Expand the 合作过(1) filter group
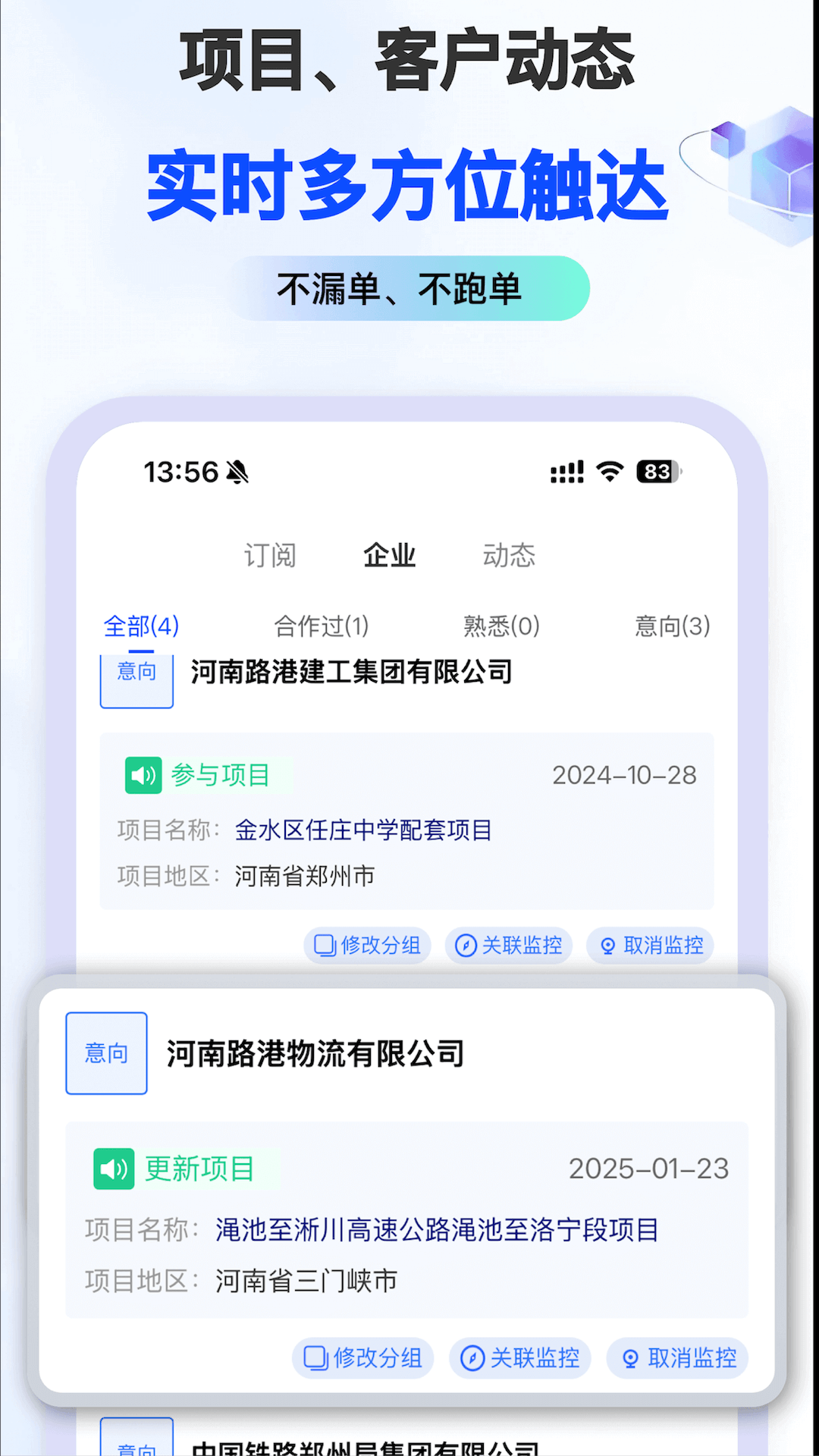819x1456 pixels. tap(321, 627)
